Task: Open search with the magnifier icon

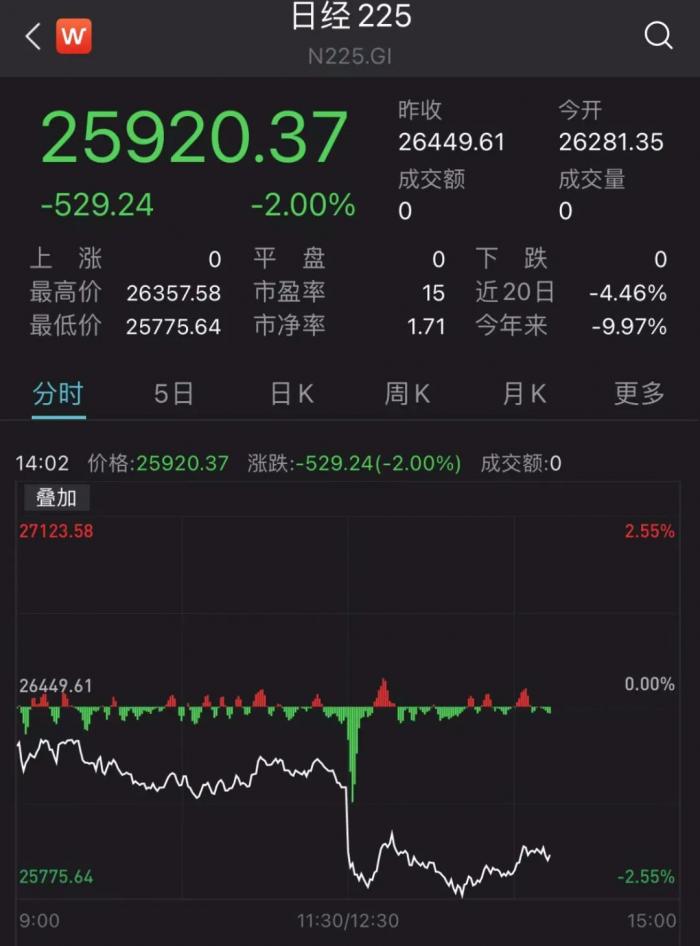Action: pos(658,37)
